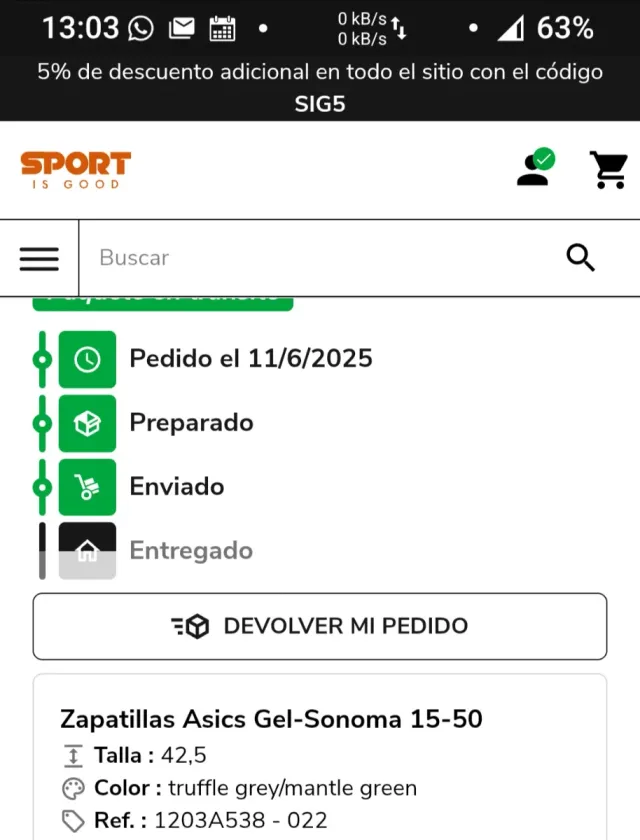
Task: Open the hamburger menu
Action: coord(39,258)
